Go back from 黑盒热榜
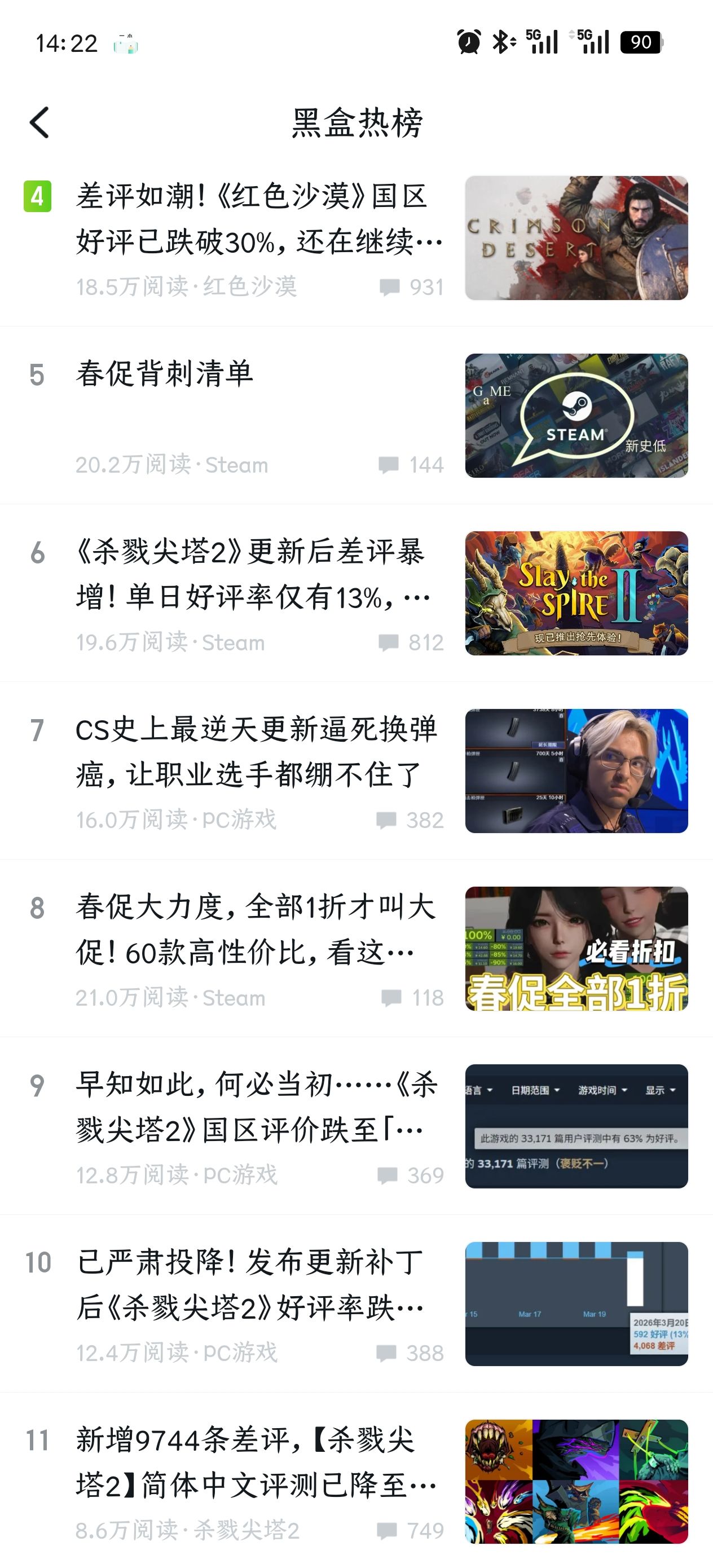 [x=39, y=122]
